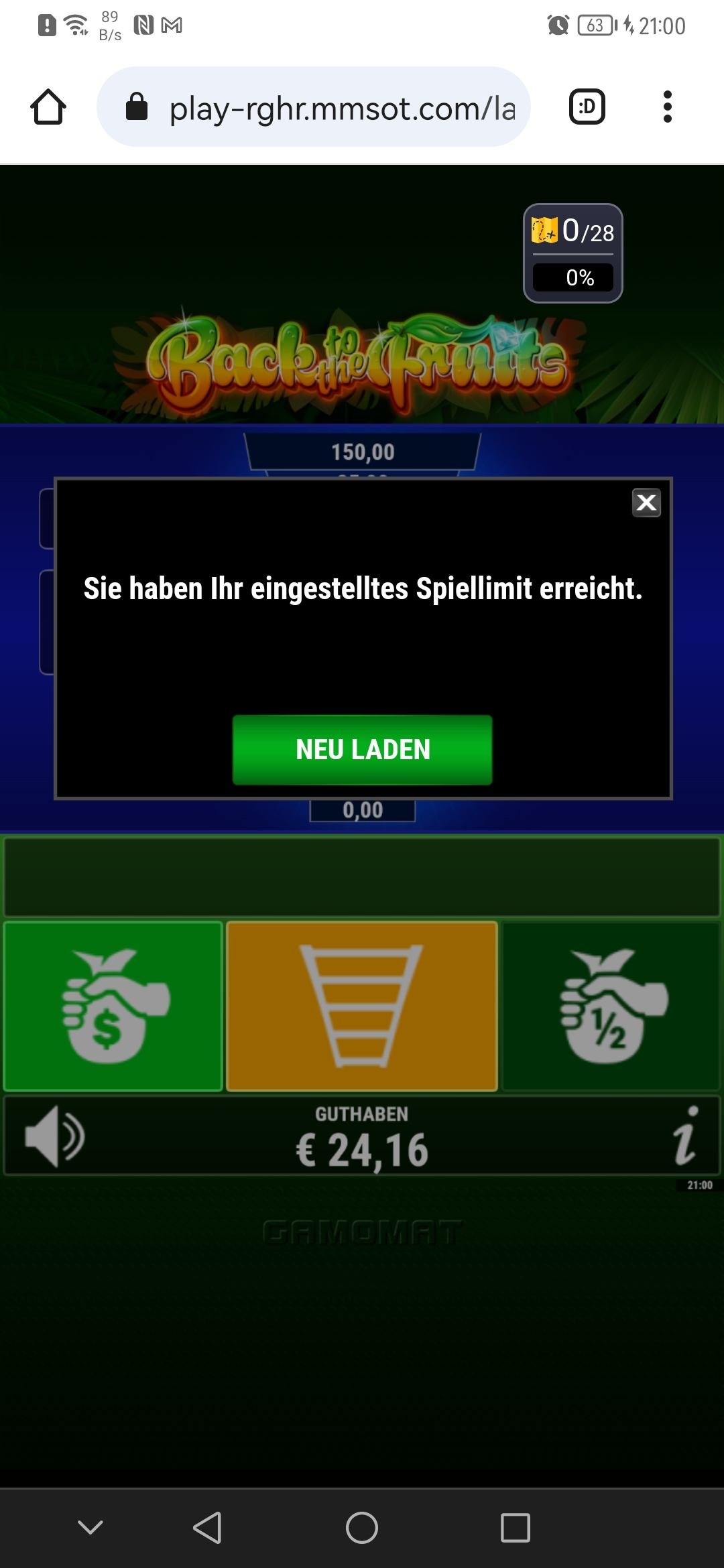
Task: Tap the NEU LADEN button
Action: click(x=362, y=750)
